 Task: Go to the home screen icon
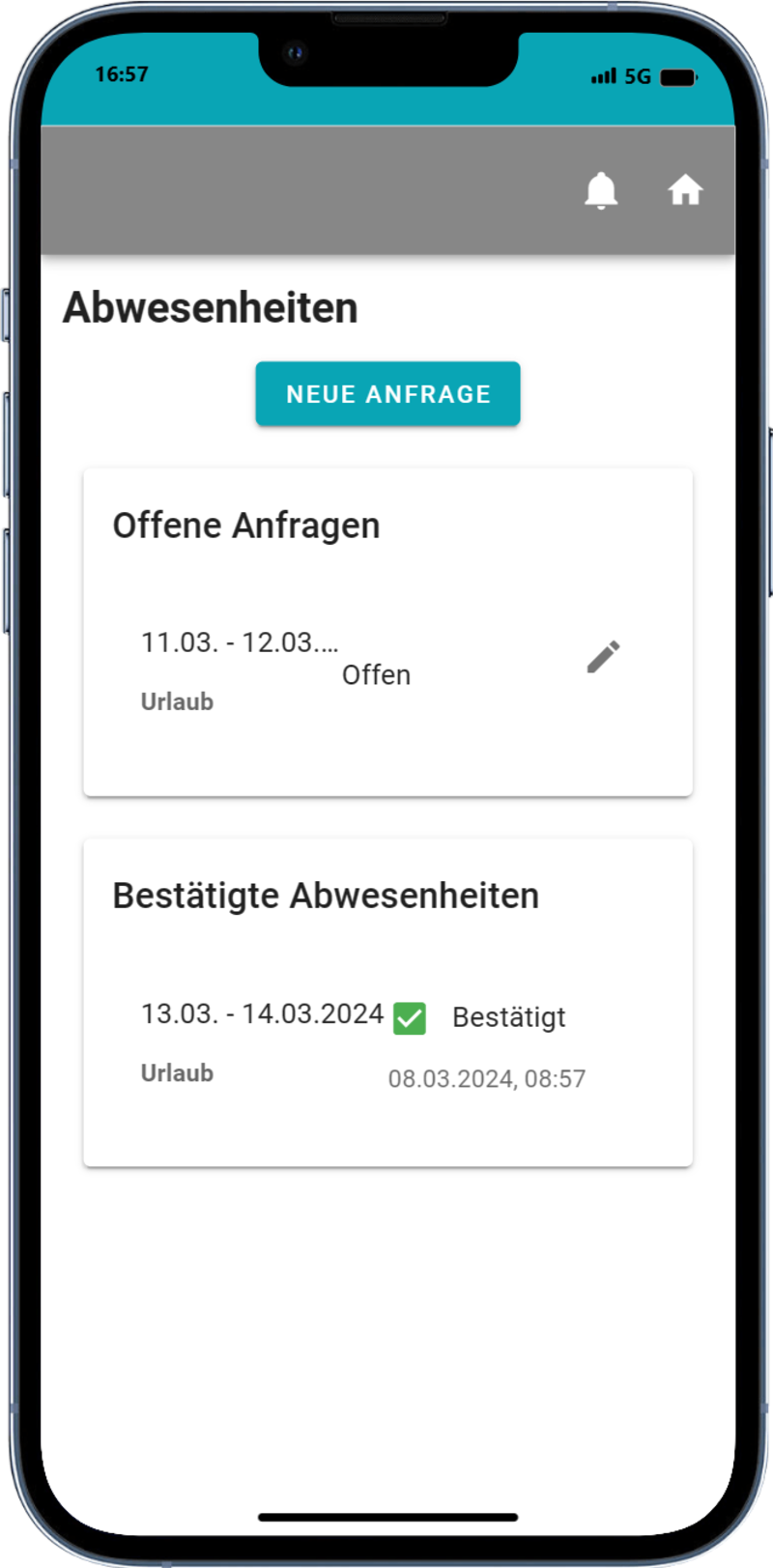coord(685,190)
